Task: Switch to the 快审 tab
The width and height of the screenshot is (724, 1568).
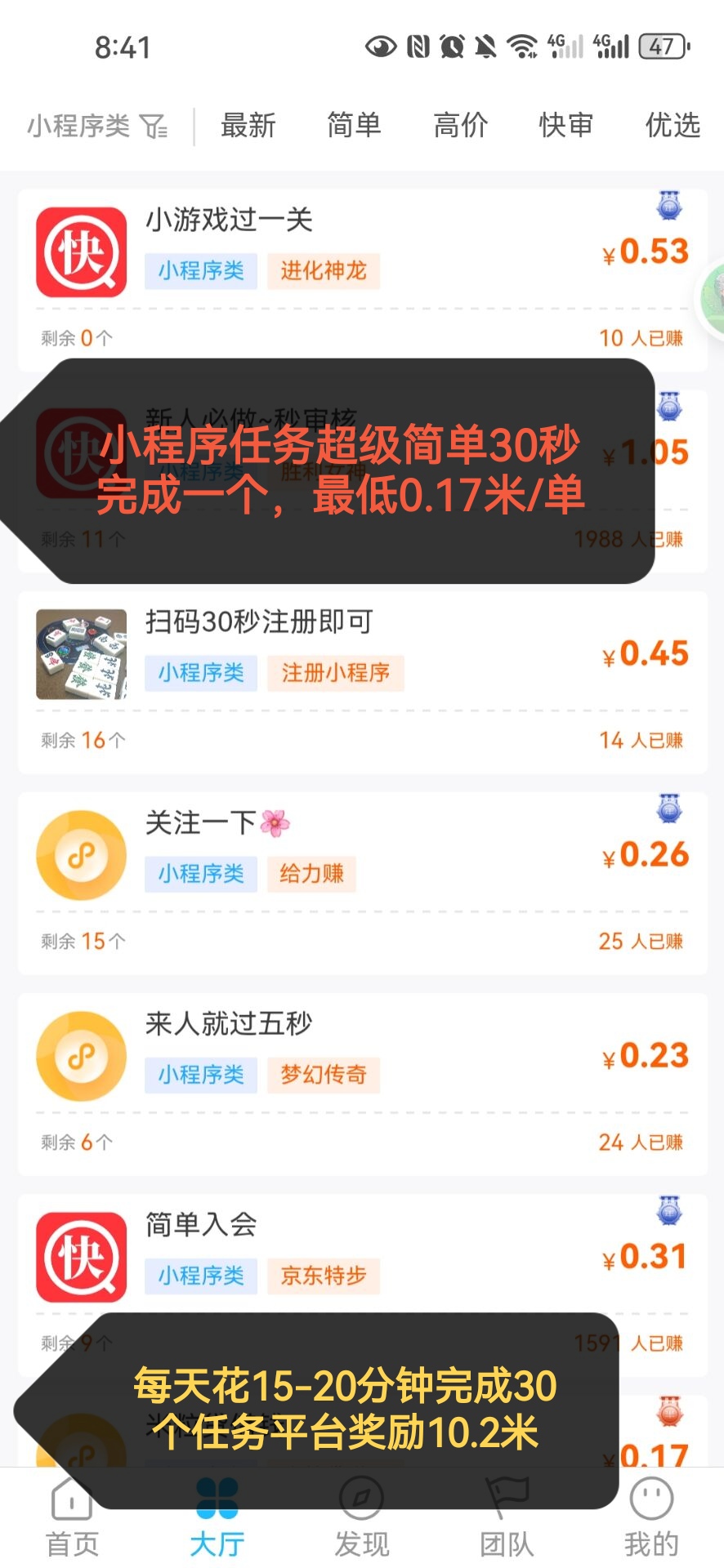Action: point(565,126)
